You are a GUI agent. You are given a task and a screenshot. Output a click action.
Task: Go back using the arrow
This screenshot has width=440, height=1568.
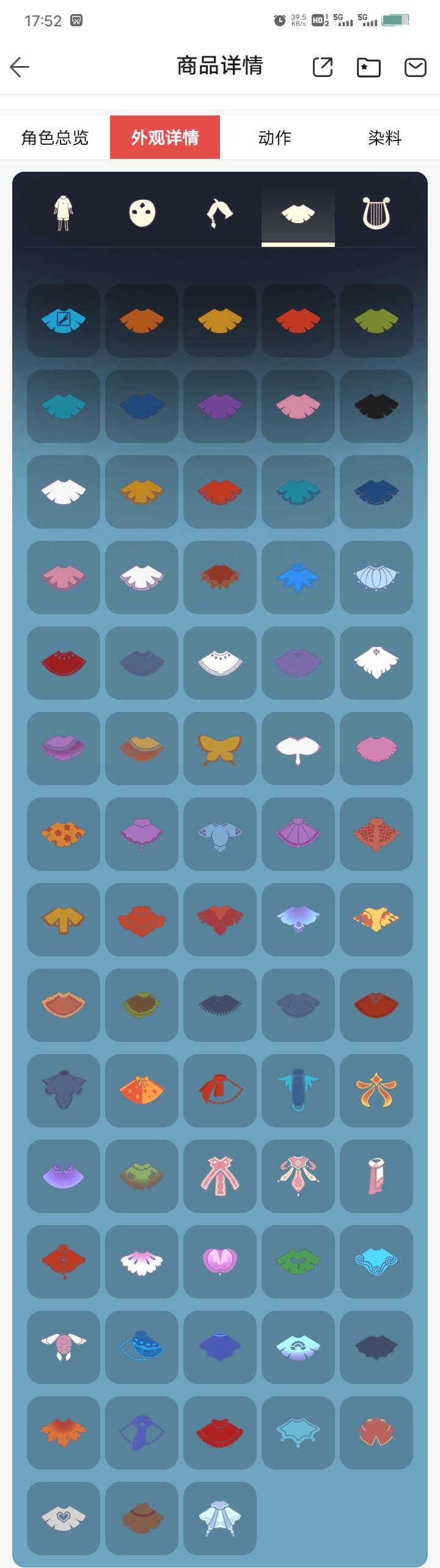pyautogui.click(x=20, y=67)
